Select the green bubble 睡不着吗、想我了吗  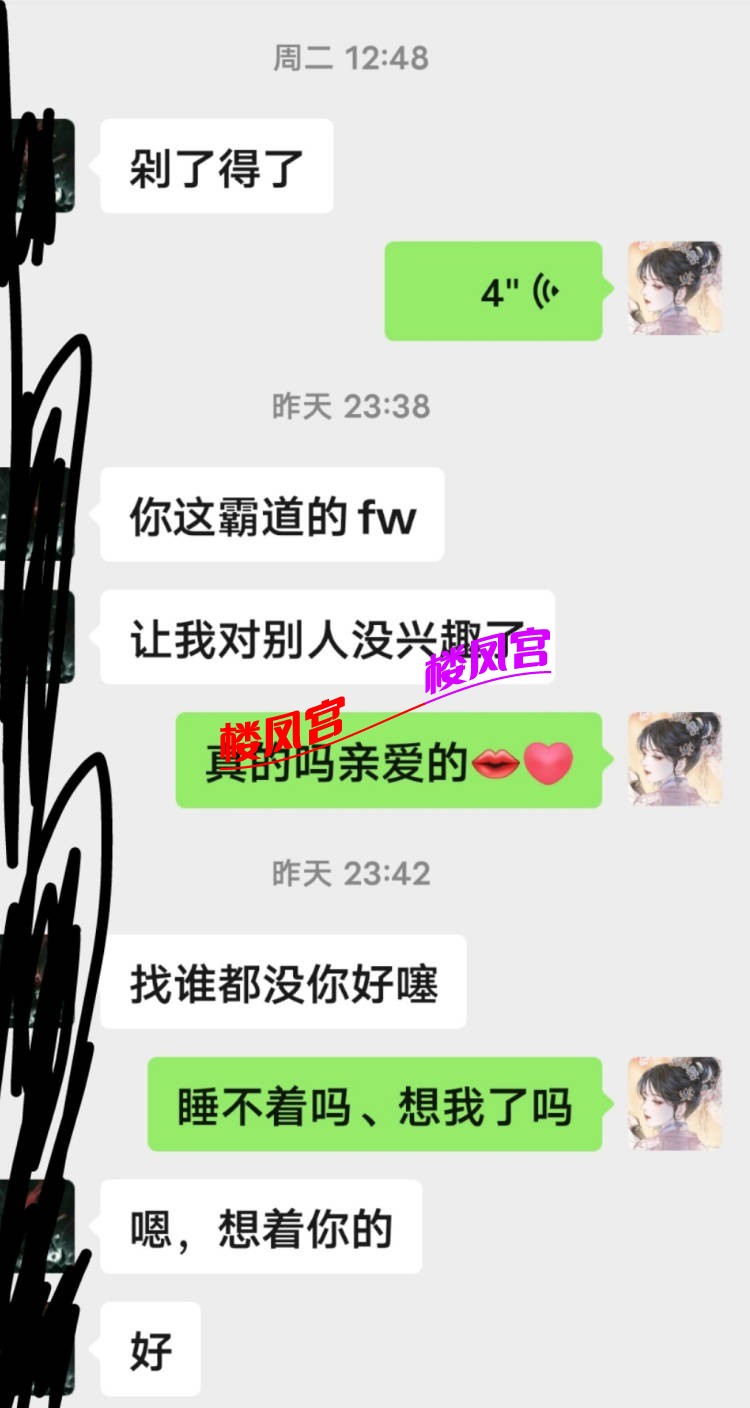coord(375,1104)
